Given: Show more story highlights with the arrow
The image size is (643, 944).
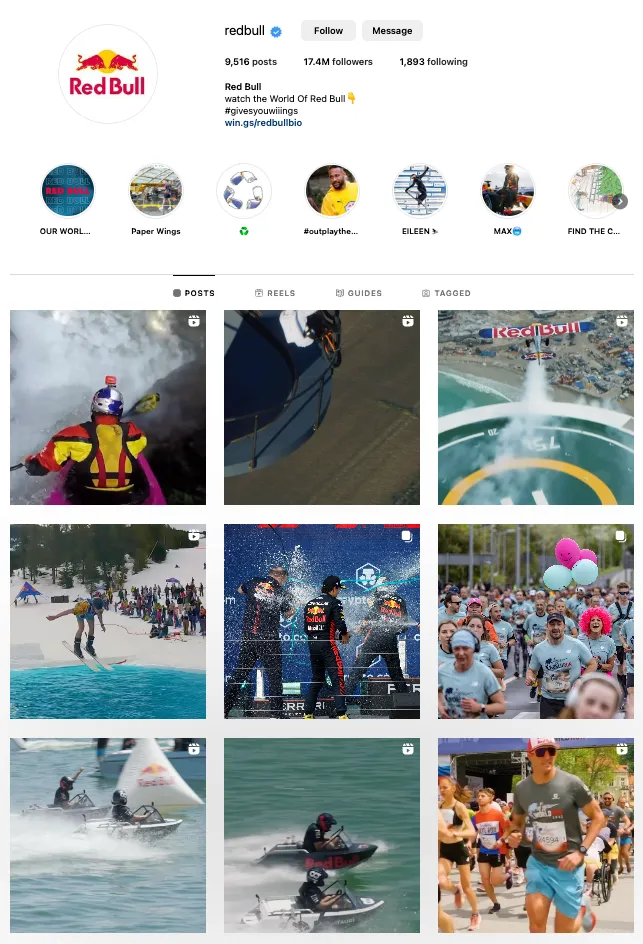Looking at the screenshot, I should click(620, 201).
